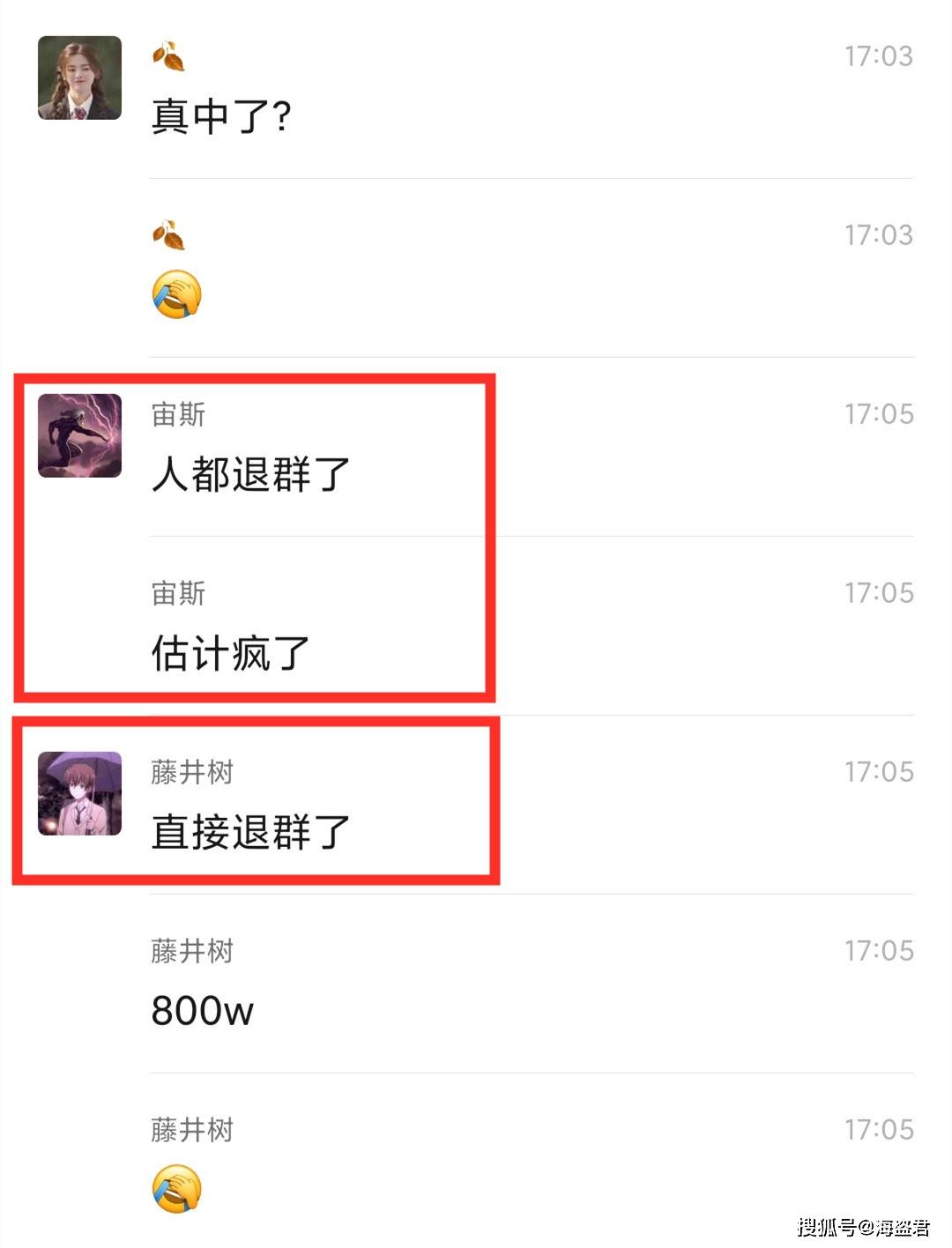The image size is (952, 1248).
Task: Open 藤井树's profile avatar
Action: click(x=79, y=793)
